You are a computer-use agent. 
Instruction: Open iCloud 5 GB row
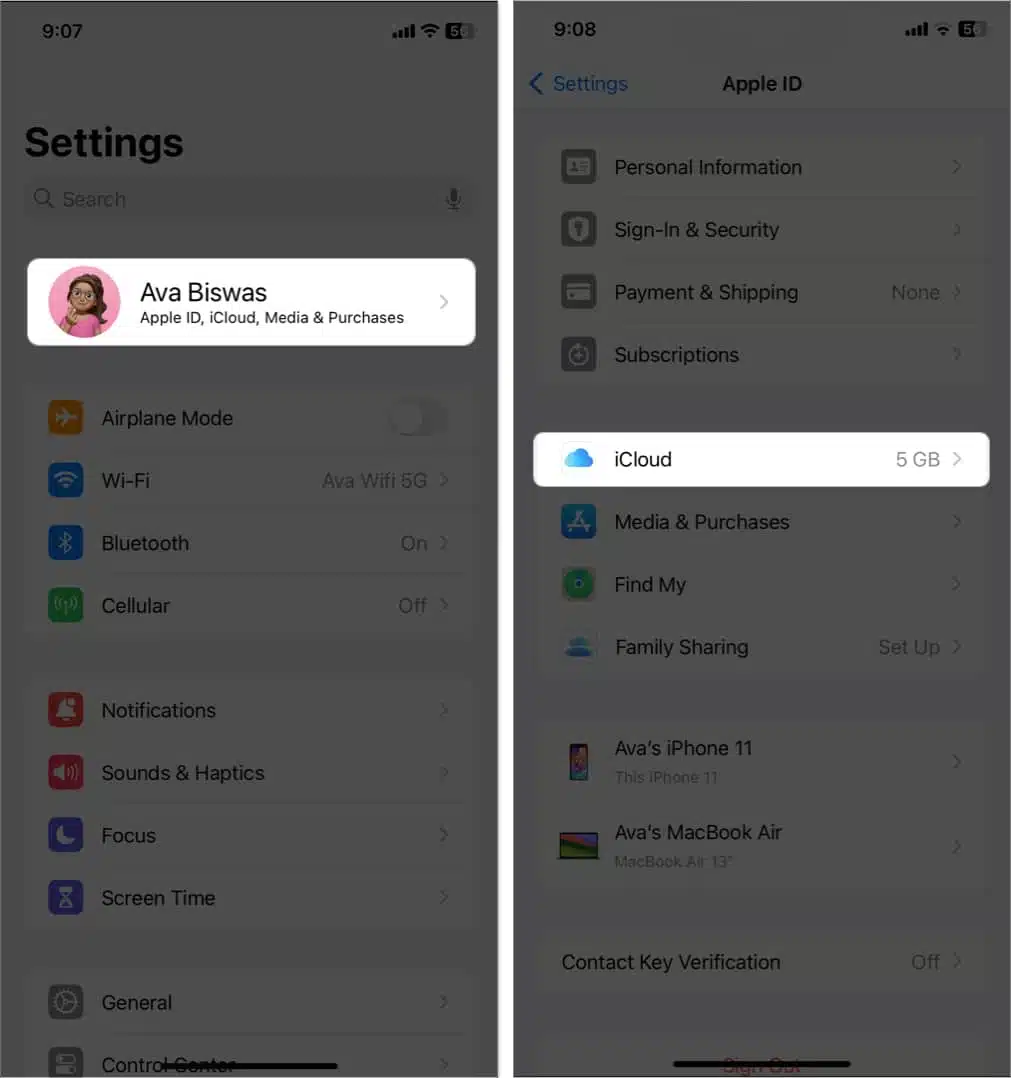pyautogui.click(x=760, y=460)
